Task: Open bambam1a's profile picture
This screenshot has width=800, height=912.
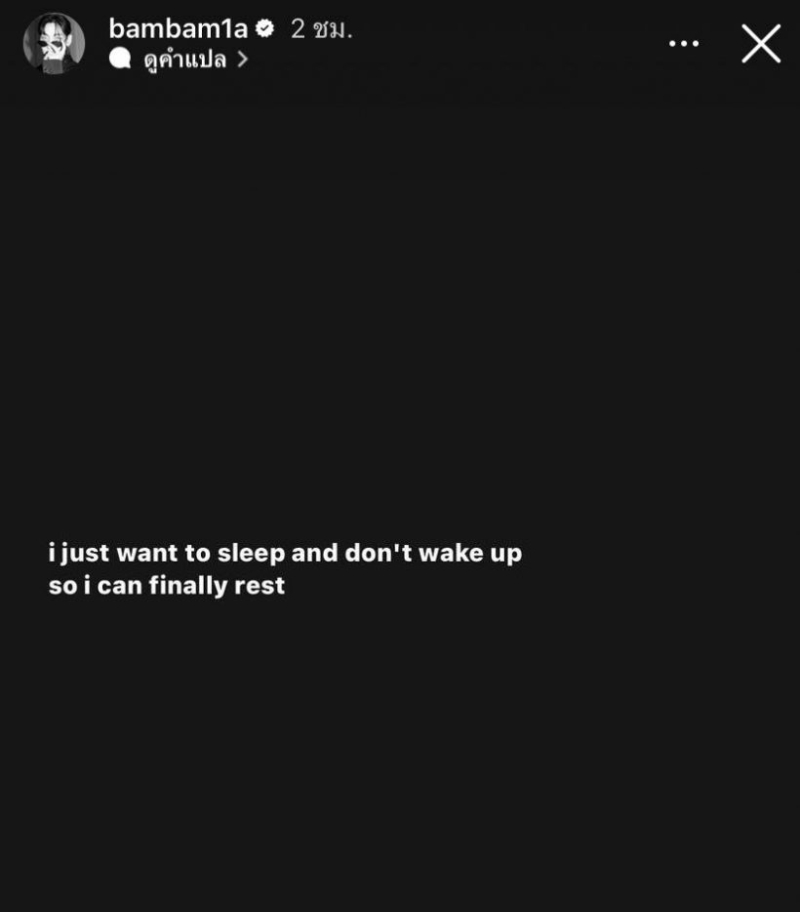Action: point(54,44)
